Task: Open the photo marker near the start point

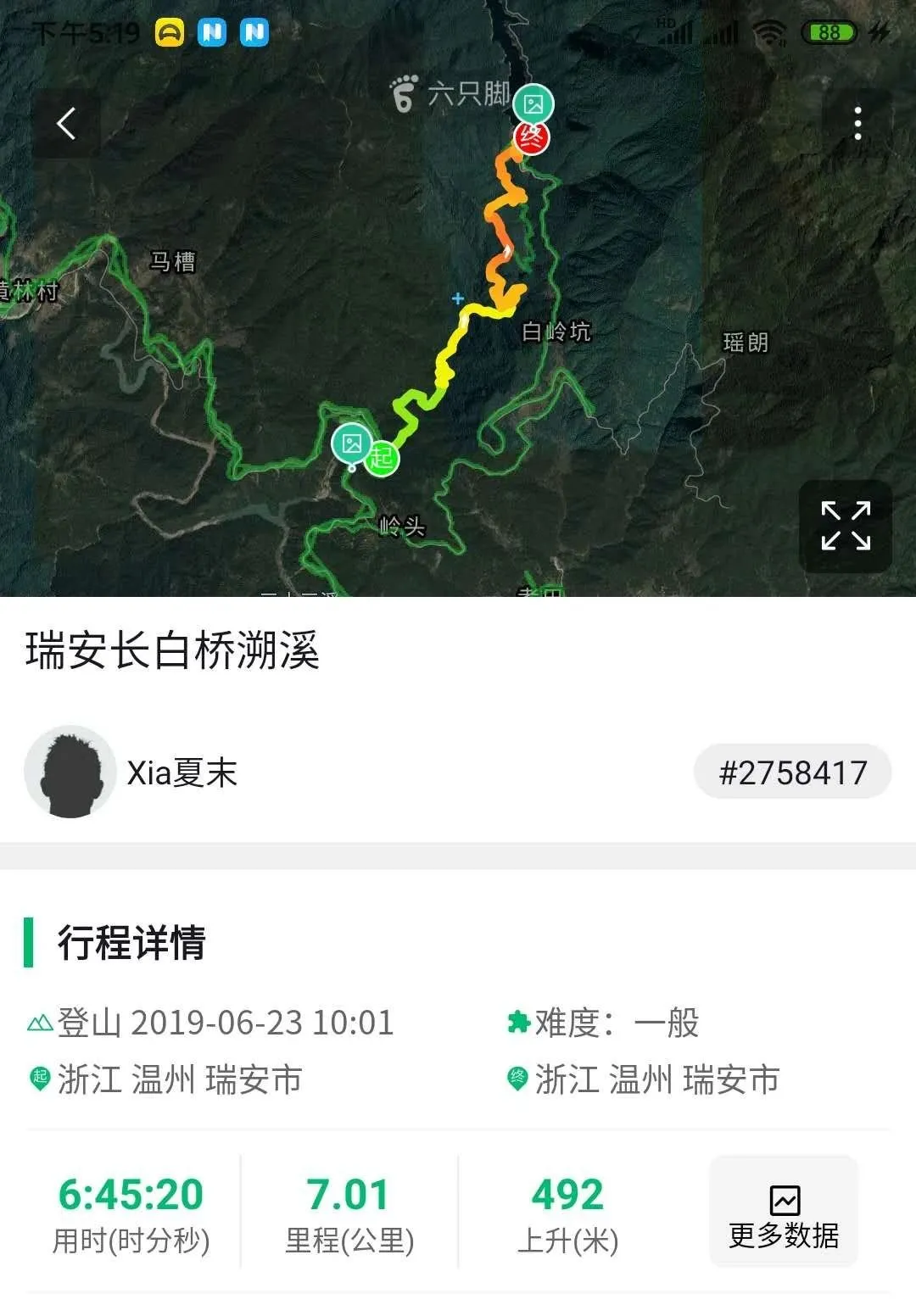Action: pos(351,443)
